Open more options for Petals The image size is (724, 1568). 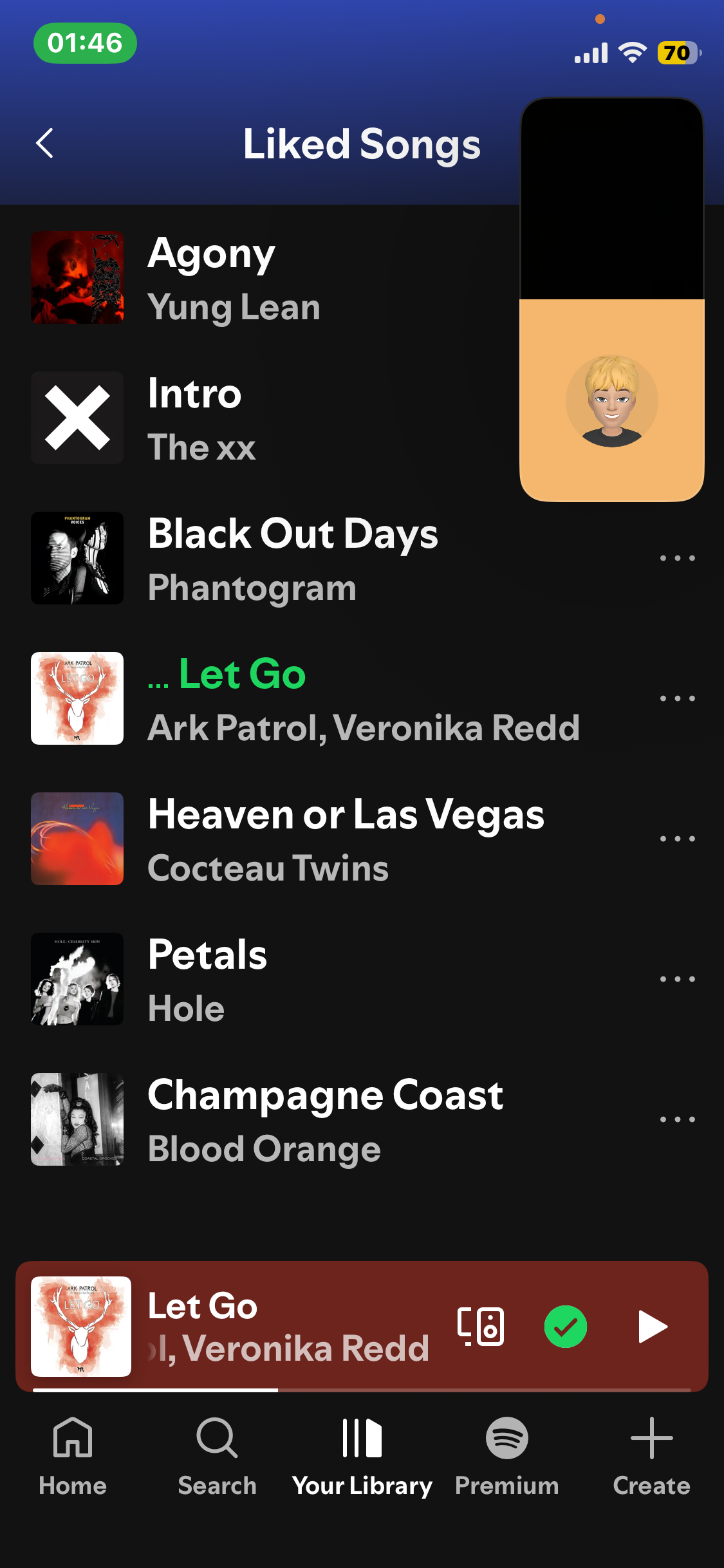(x=678, y=979)
